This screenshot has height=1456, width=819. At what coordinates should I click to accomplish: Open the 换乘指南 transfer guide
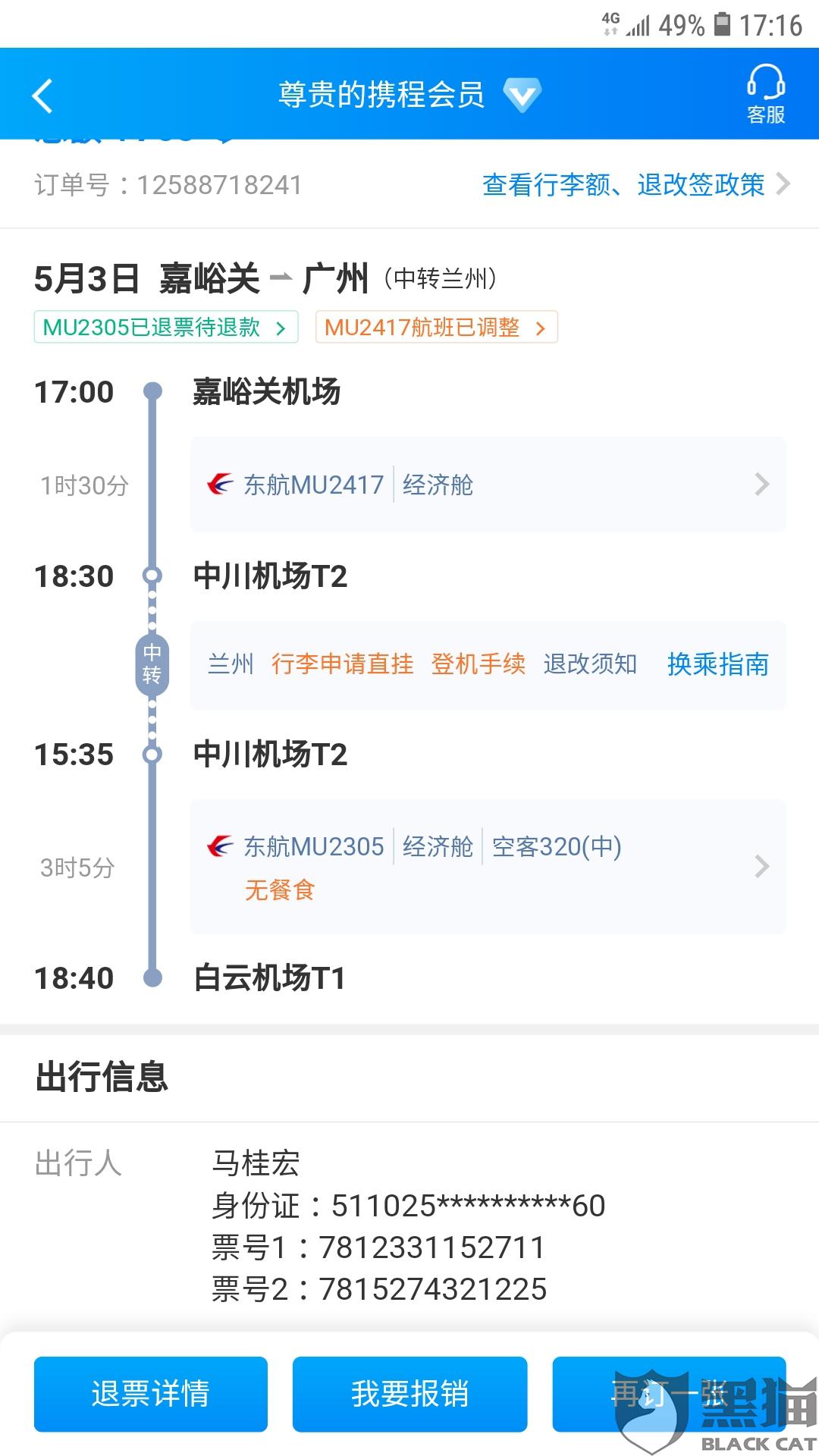click(717, 664)
